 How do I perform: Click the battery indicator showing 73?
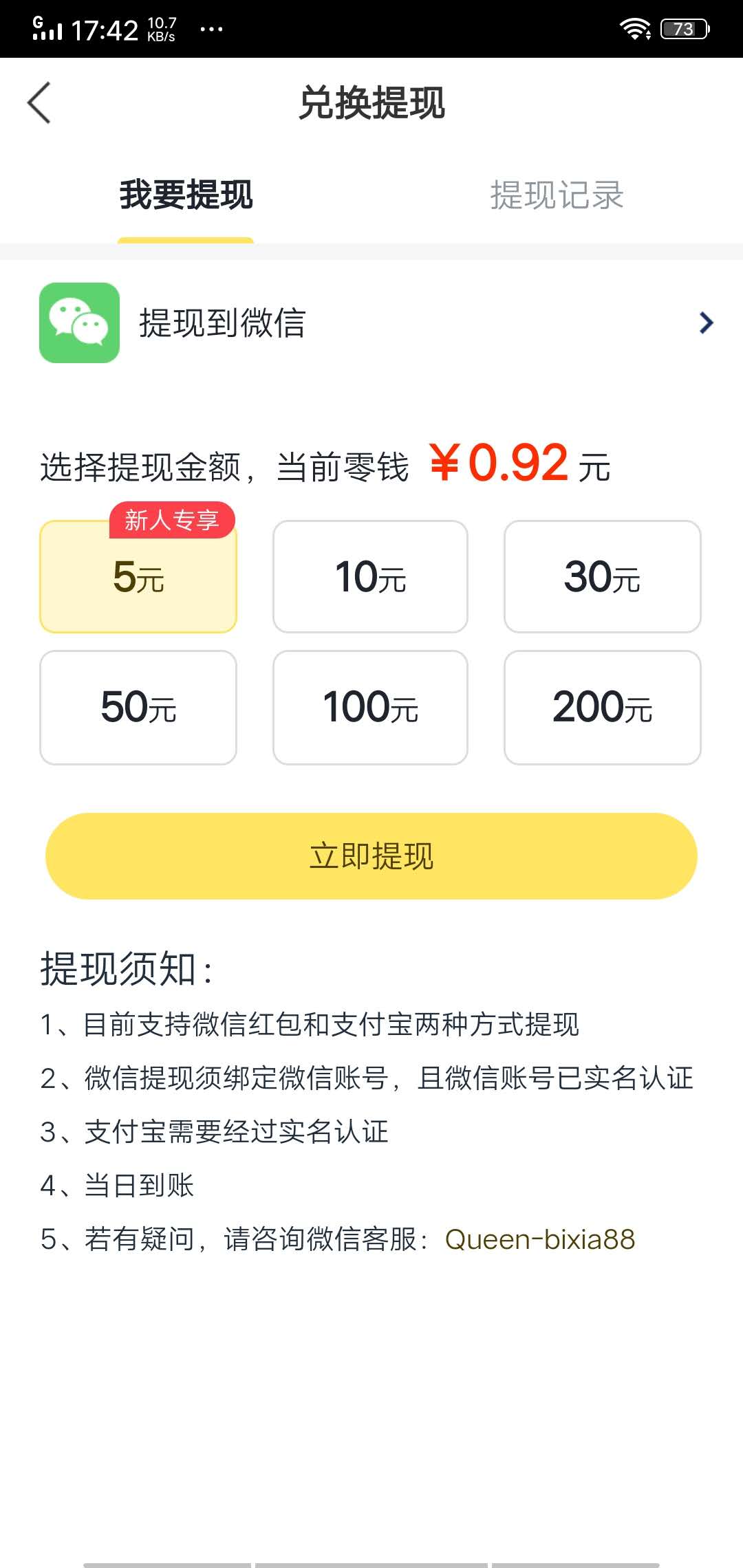click(683, 29)
